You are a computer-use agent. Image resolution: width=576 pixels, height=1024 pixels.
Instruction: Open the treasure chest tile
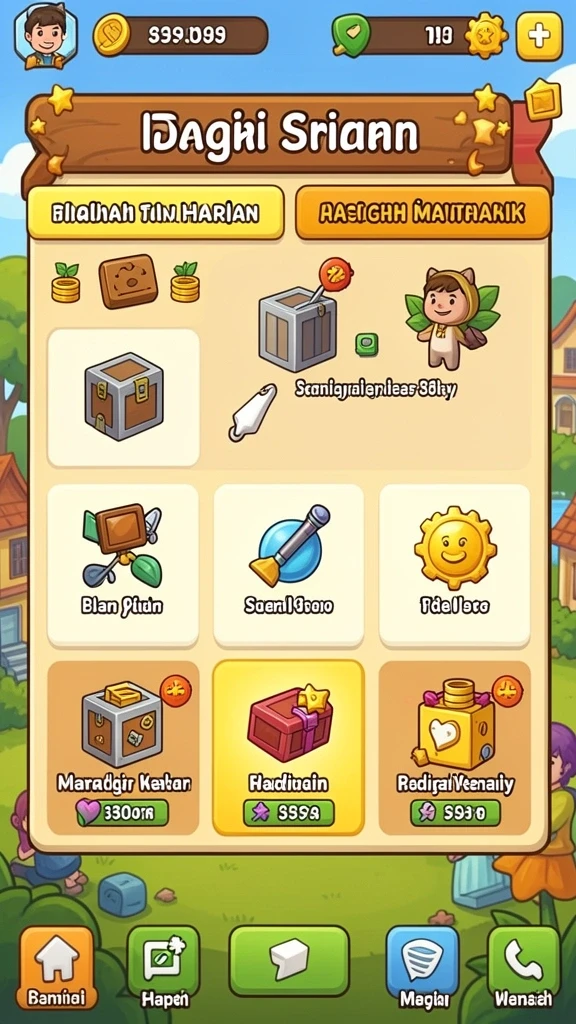coord(123,398)
